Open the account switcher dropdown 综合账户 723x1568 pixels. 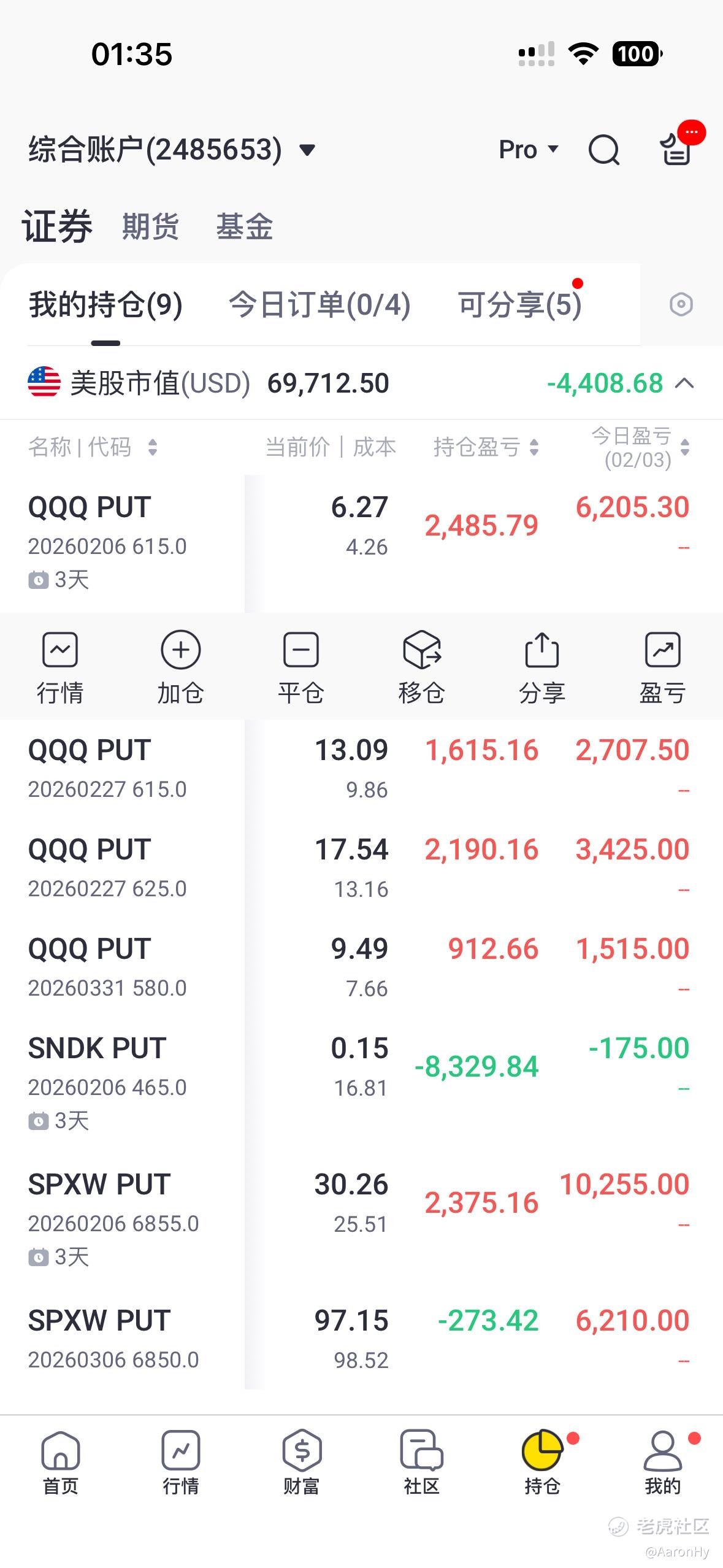(x=172, y=150)
